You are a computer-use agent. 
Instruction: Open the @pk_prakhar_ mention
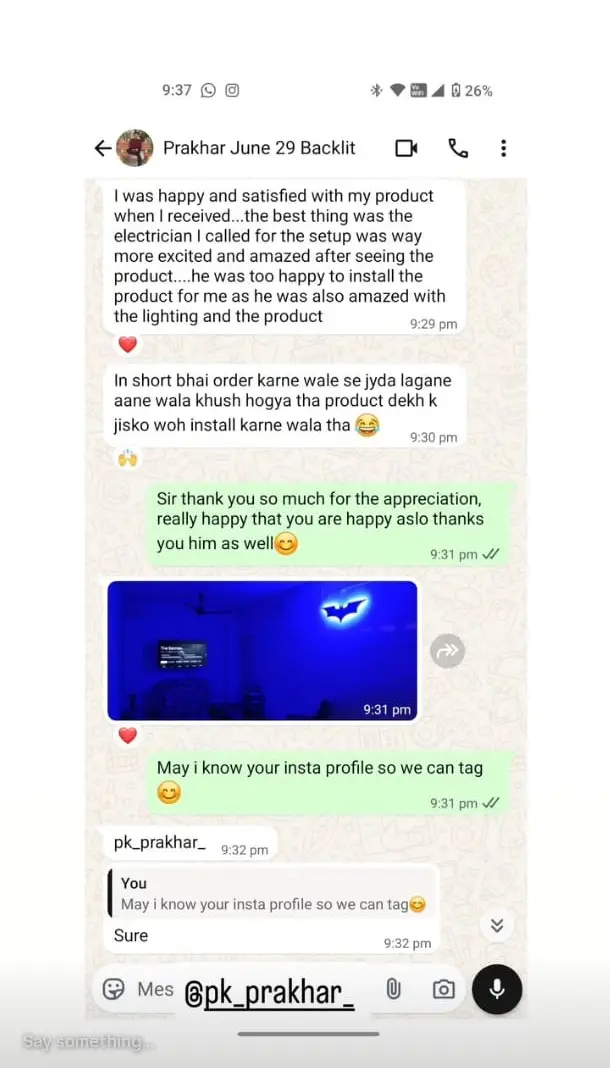269,991
